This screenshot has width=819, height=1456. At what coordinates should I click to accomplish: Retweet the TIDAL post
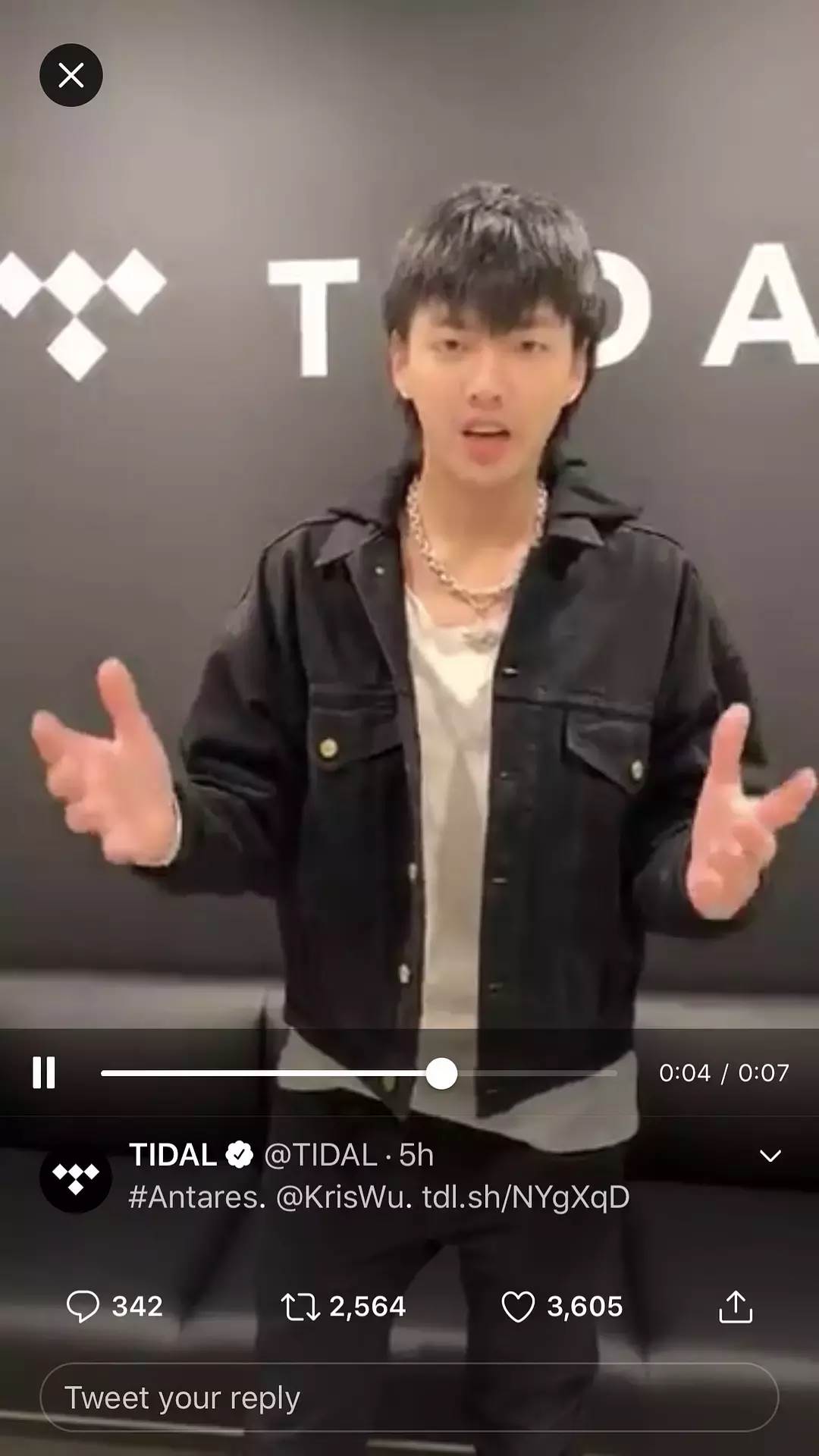click(x=300, y=1307)
